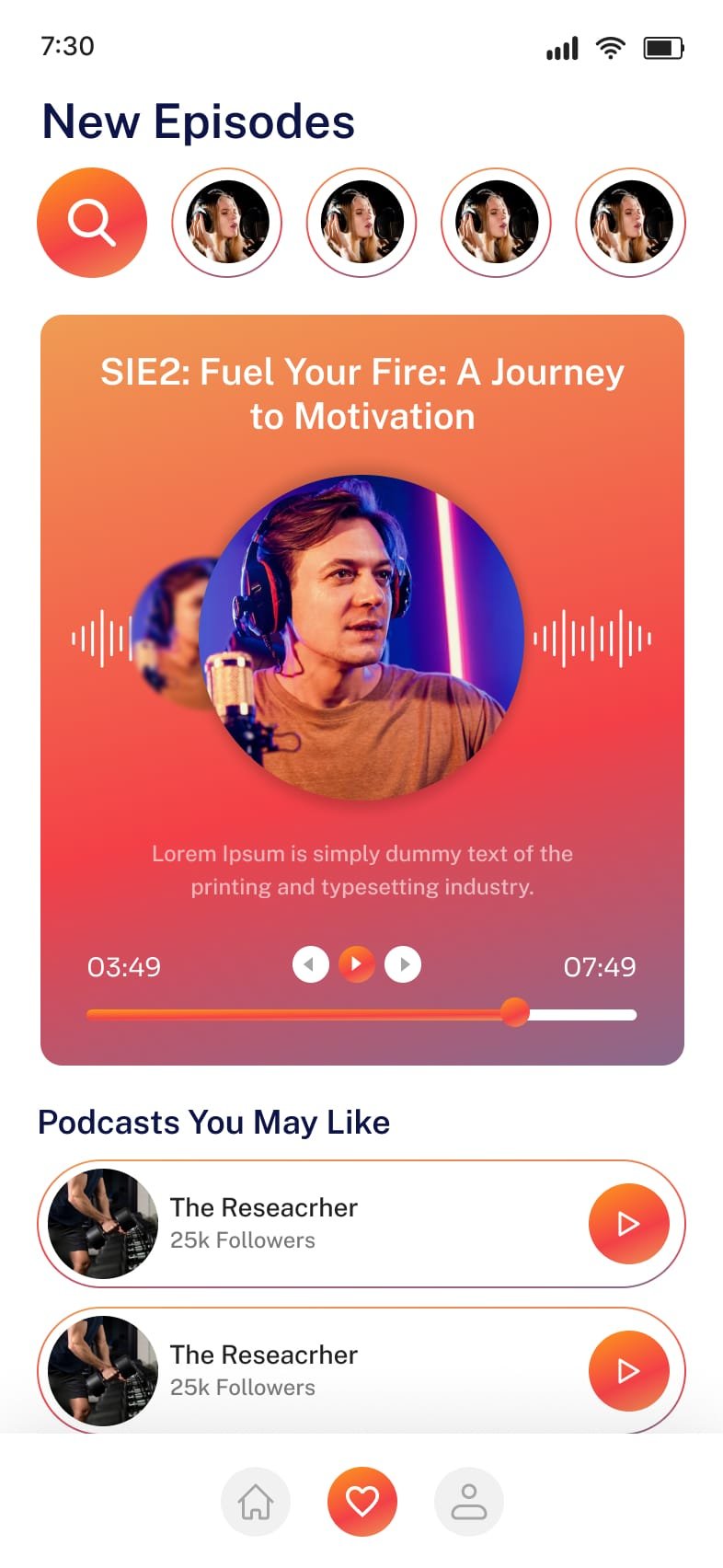Viewport: 723px width, 1568px height.
Task: Skip to the next episode
Action: [x=403, y=964]
